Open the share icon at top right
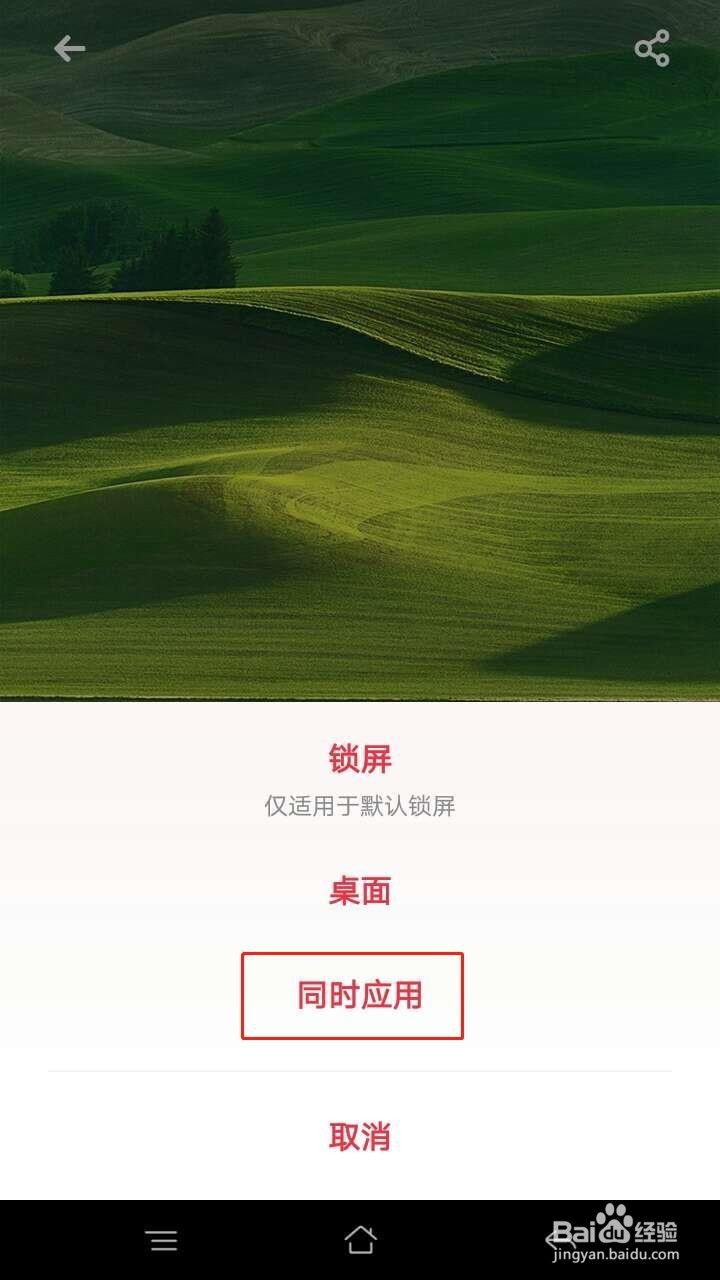 point(653,47)
